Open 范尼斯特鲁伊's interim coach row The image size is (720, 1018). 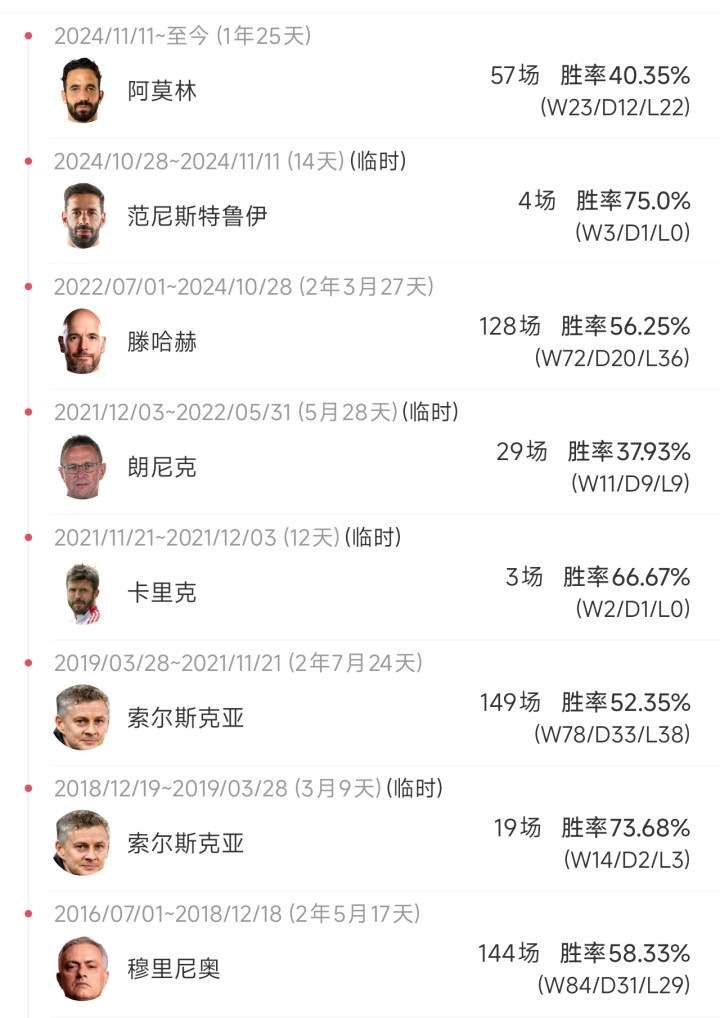point(370,216)
